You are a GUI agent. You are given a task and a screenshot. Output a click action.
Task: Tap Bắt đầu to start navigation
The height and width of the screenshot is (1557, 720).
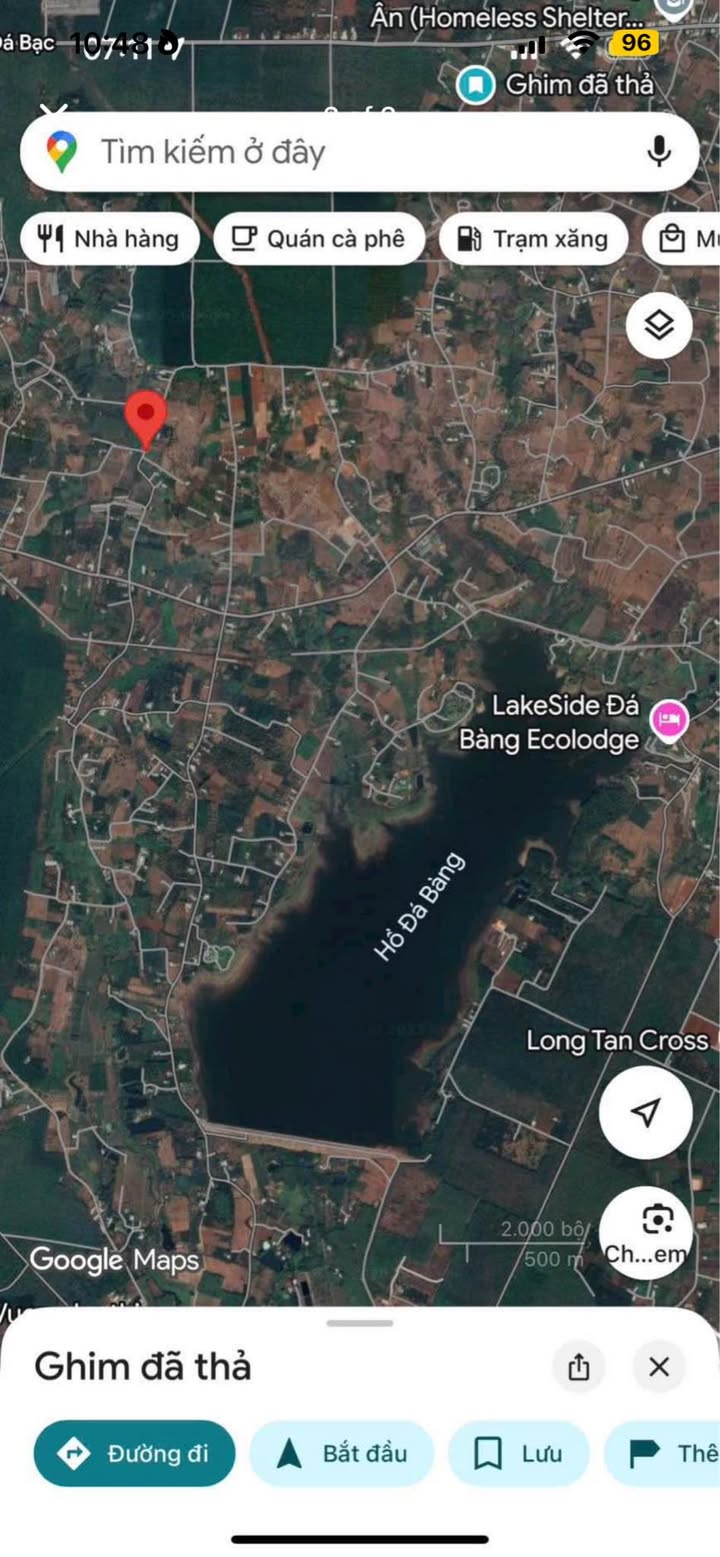click(x=341, y=1453)
